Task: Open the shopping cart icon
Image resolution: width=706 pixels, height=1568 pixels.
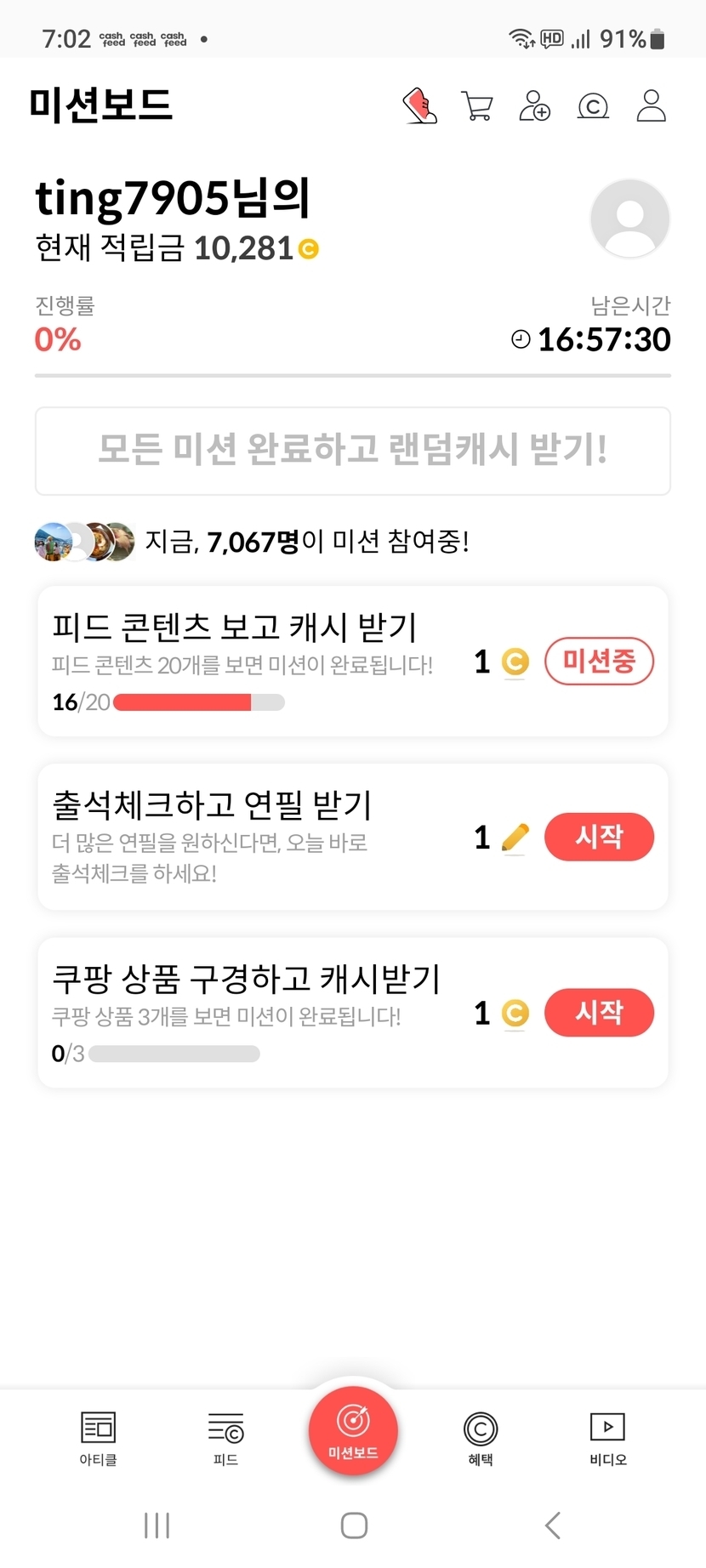Action: (x=477, y=106)
